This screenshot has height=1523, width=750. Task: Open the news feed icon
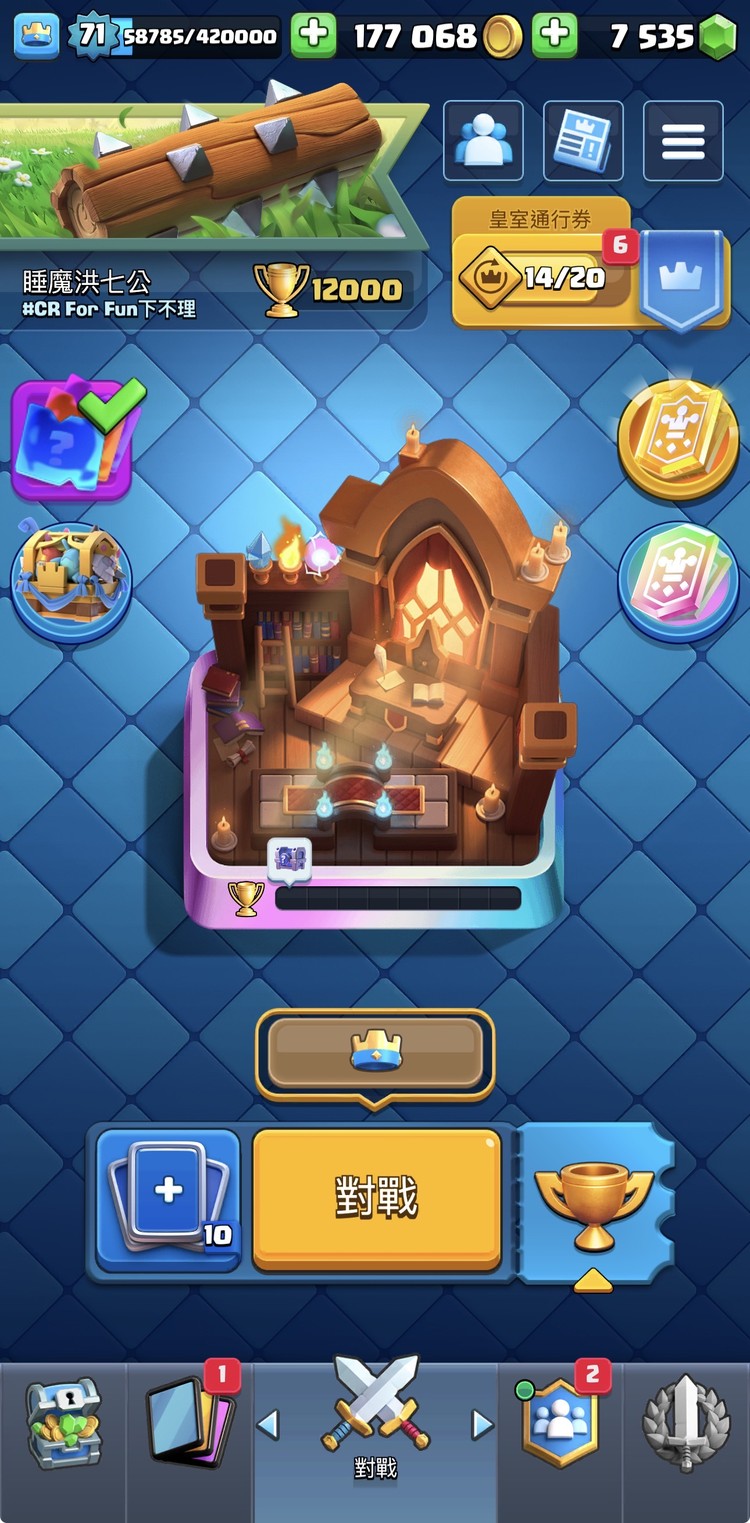583,141
